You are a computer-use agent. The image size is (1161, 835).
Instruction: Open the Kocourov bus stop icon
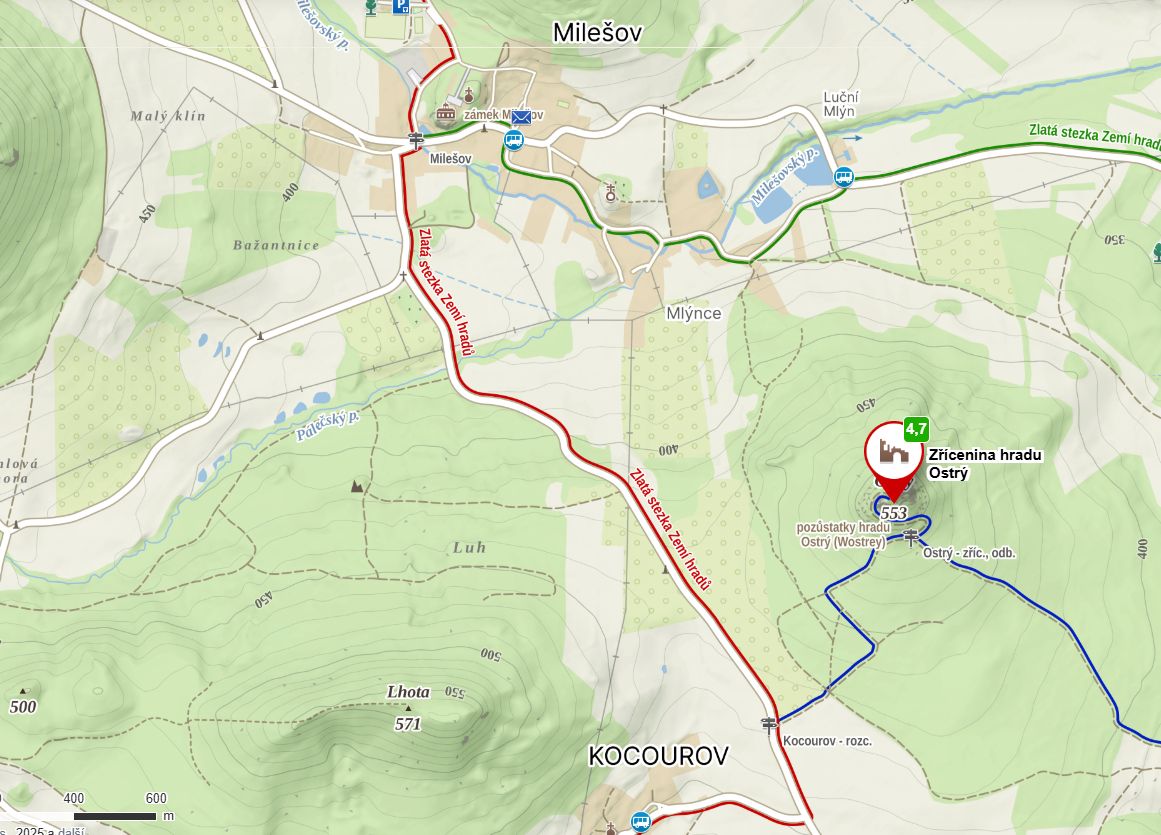pyautogui.click(x=640, y=822)
